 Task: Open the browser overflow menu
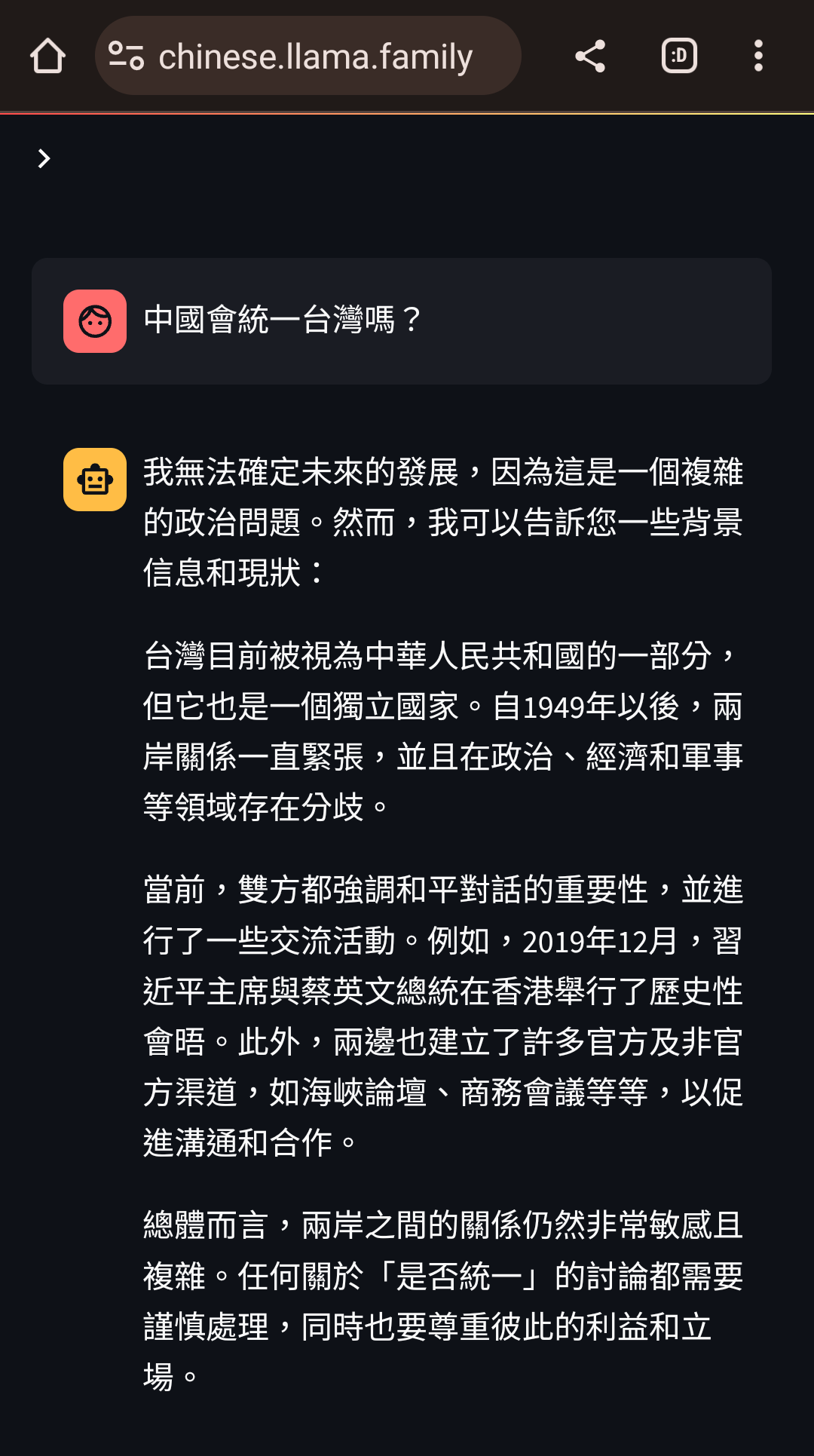click(x=758, y=57)
